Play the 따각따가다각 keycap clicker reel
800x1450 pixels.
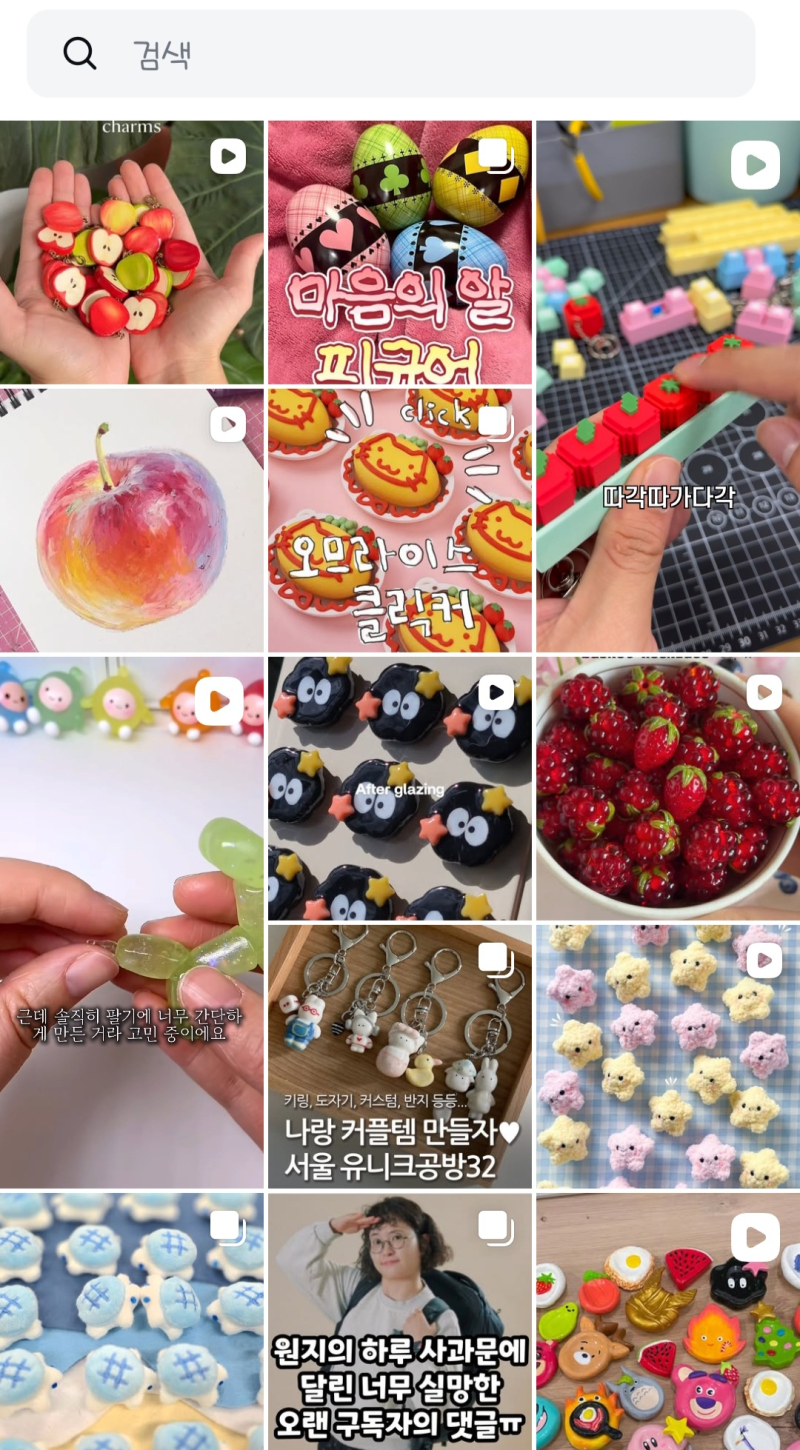[668, 387]
